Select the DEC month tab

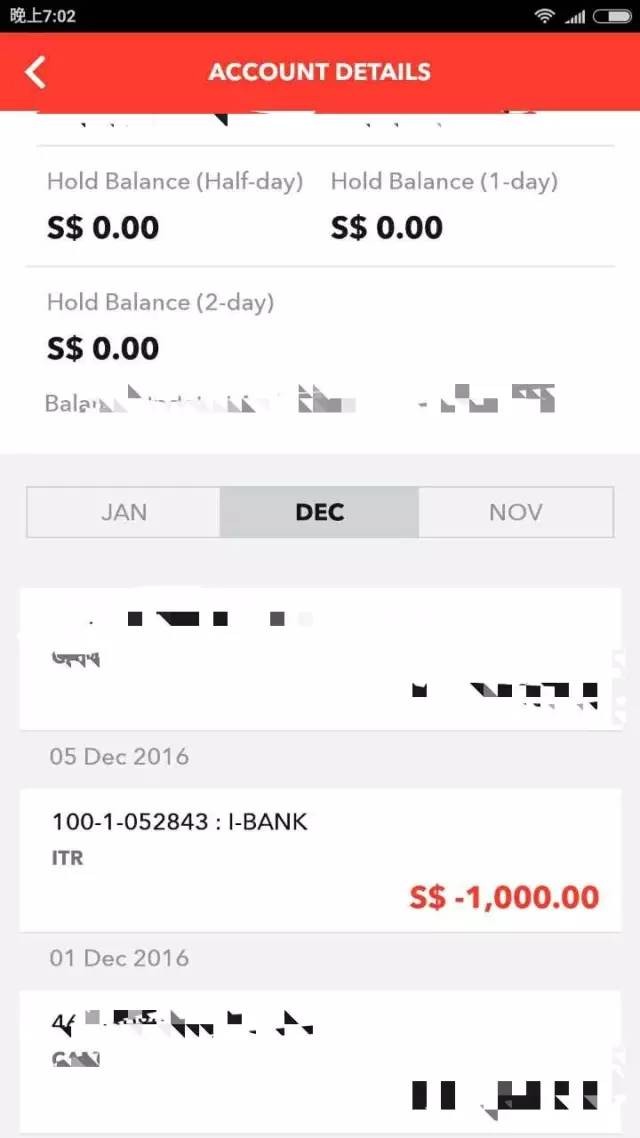tap(319, 512)
